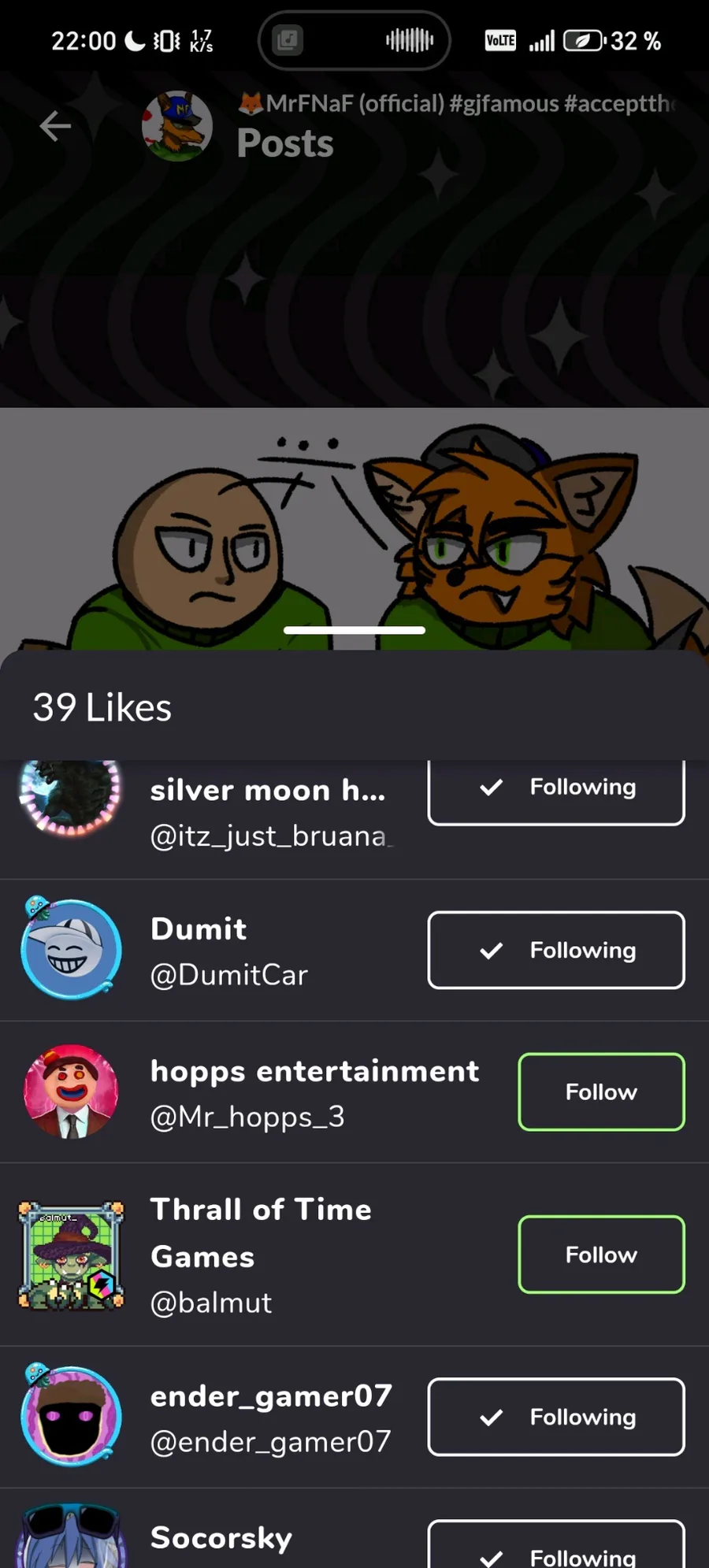This screenshot has height=1568, width=709.
Task: Follow hopps entertainment
Action: [601, 1092]
